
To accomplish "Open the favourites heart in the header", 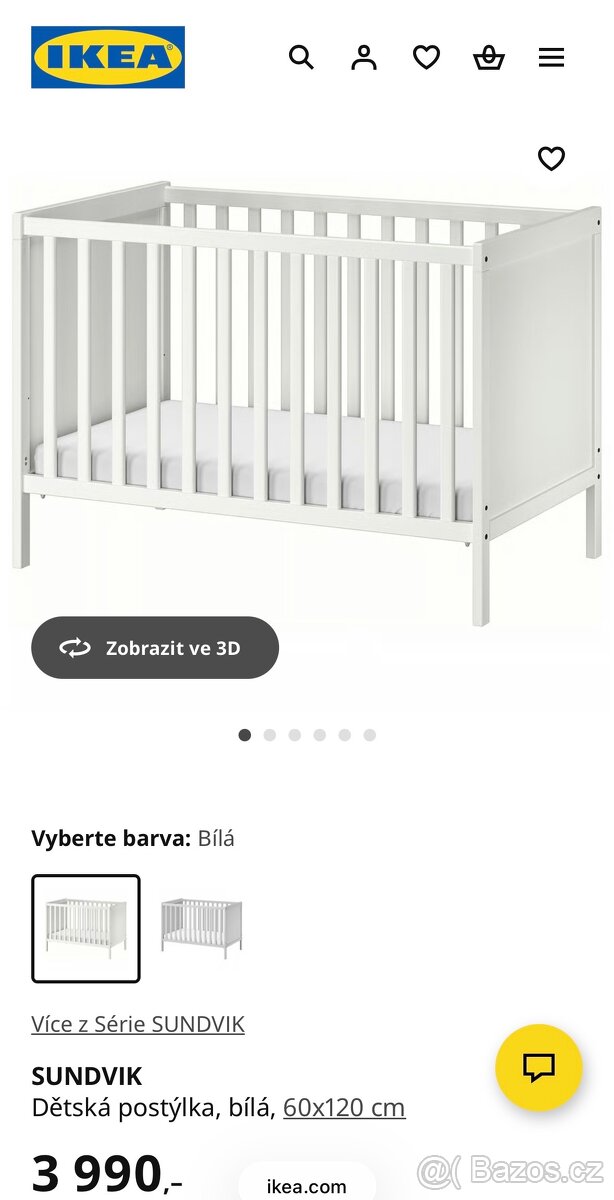I will click(427, 58).
